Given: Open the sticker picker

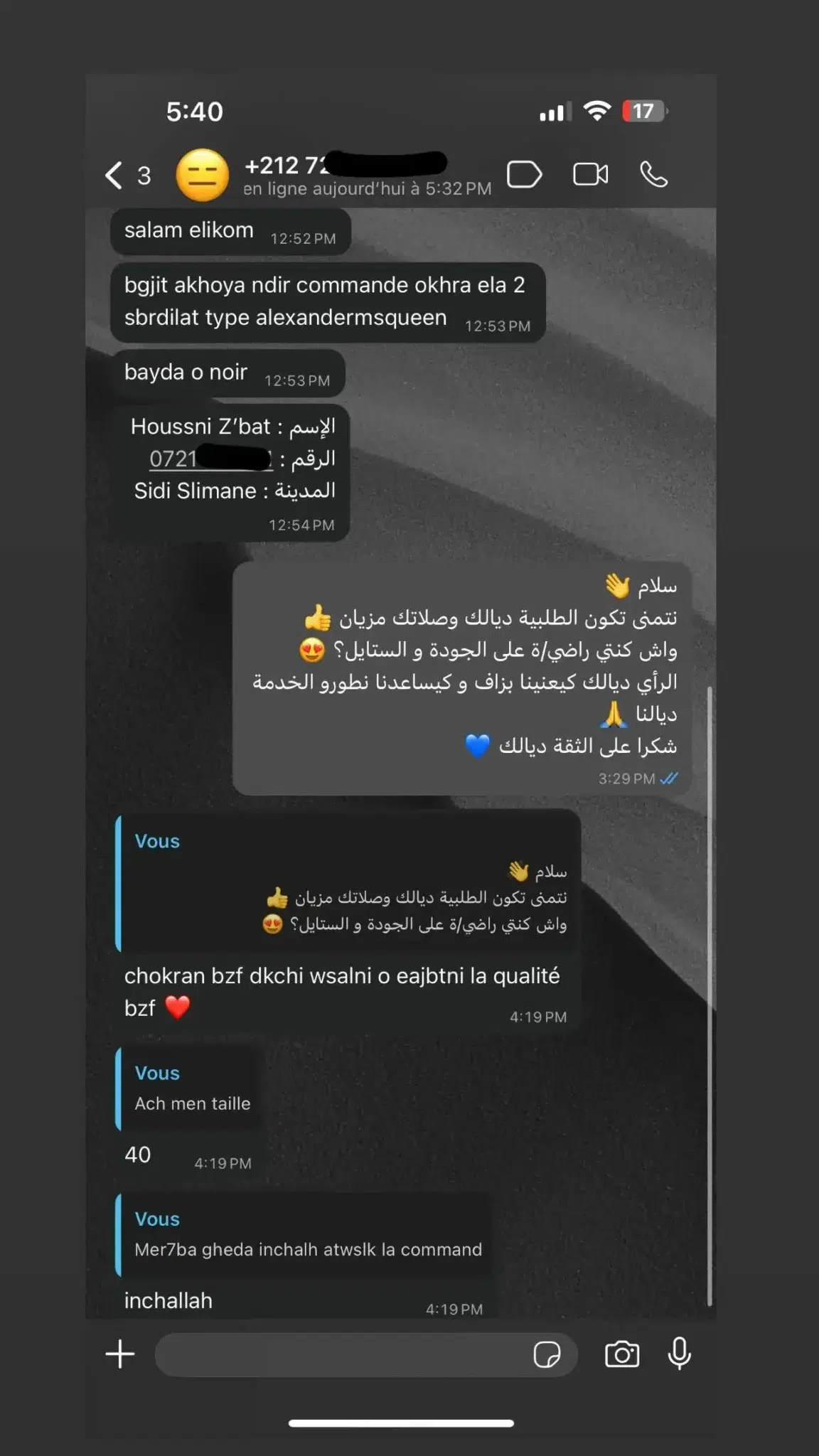Looking at the screenshot, I should point(547,1354).
